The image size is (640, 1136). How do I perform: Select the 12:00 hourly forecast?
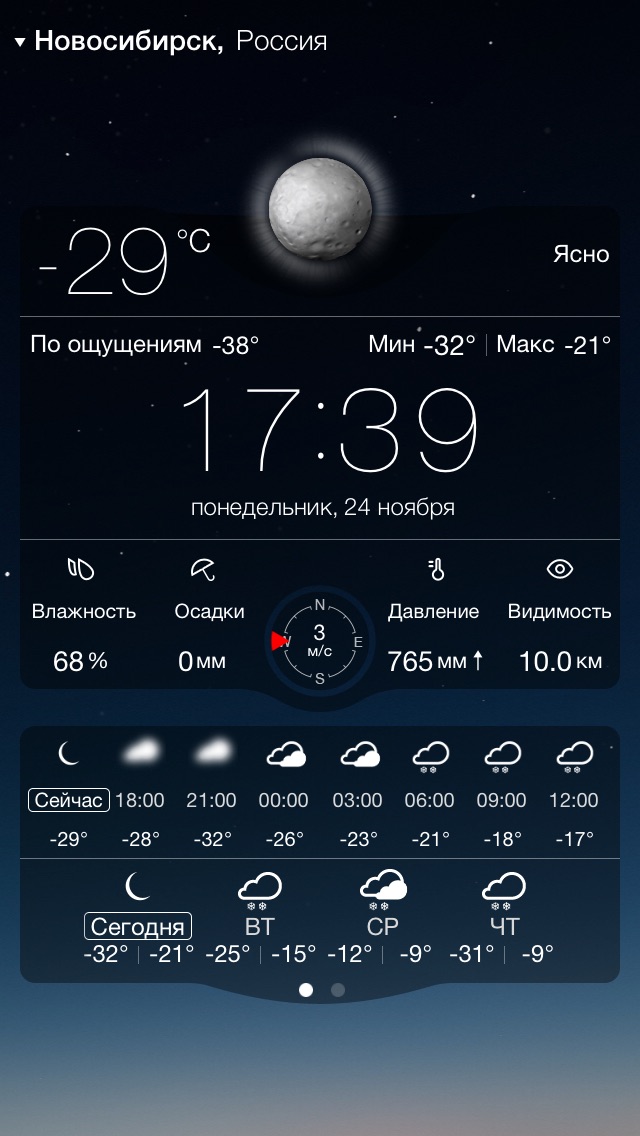(x=574, y=799)
